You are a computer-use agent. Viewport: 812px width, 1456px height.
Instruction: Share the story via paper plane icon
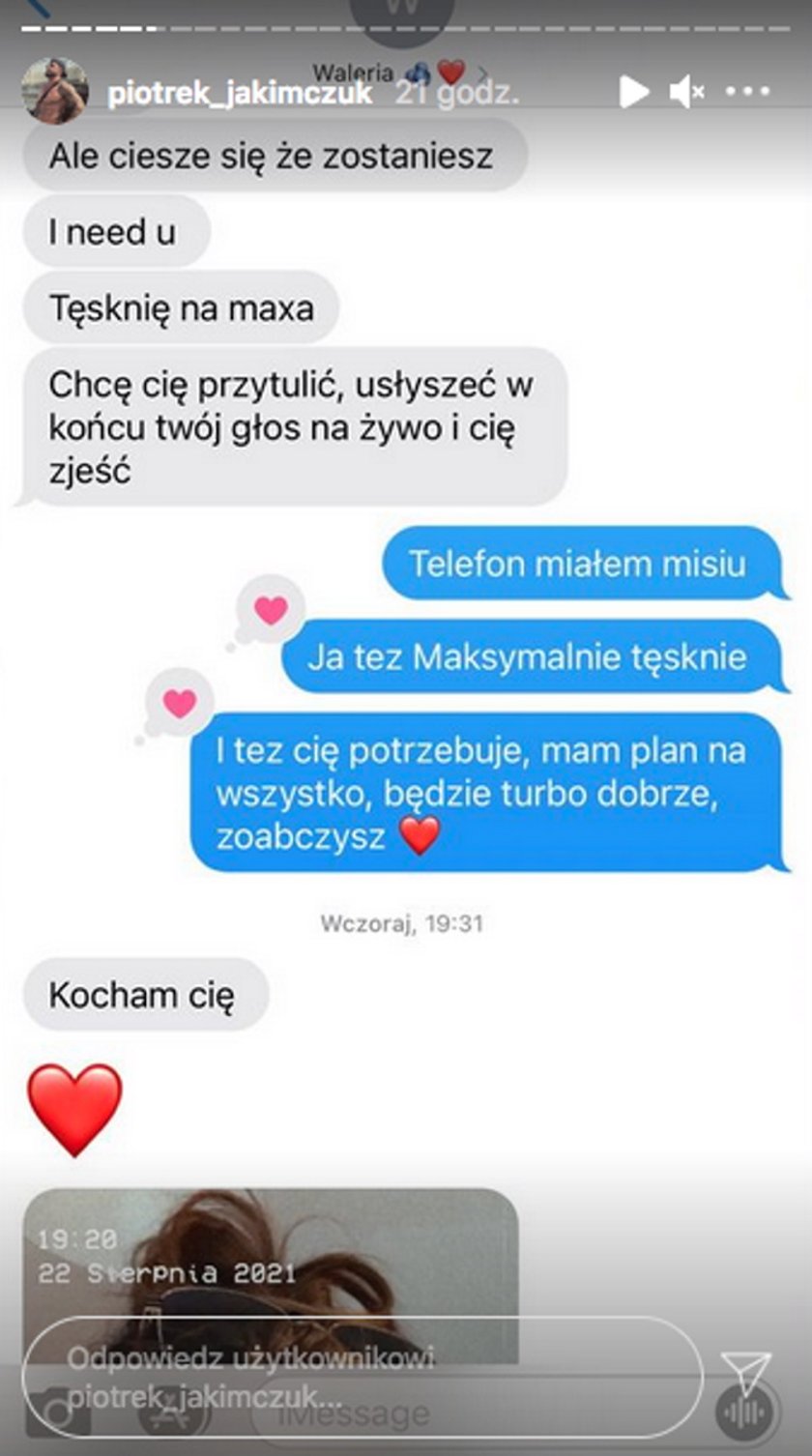tap(746, 1375)
